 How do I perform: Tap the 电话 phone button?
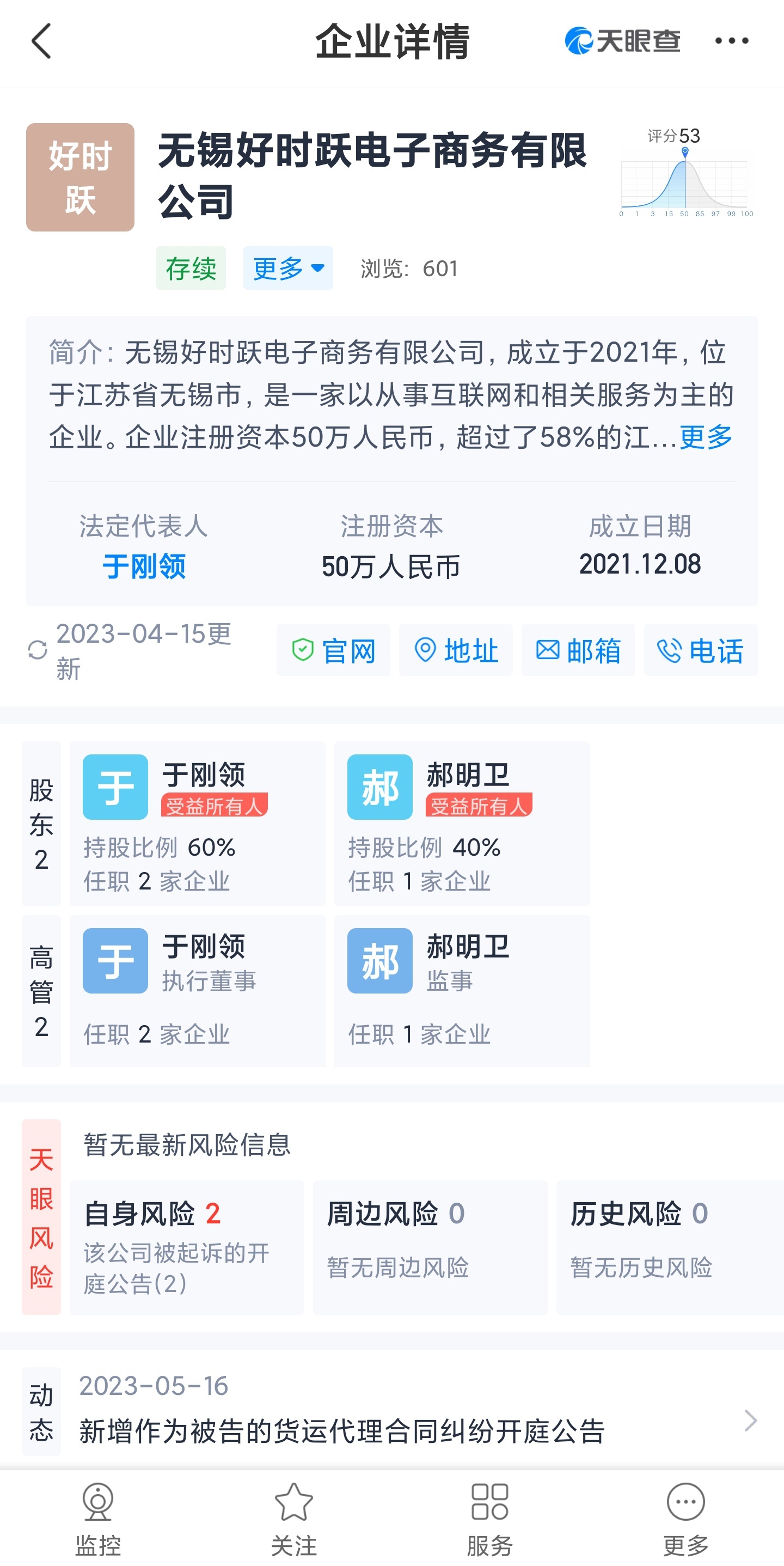700,650
